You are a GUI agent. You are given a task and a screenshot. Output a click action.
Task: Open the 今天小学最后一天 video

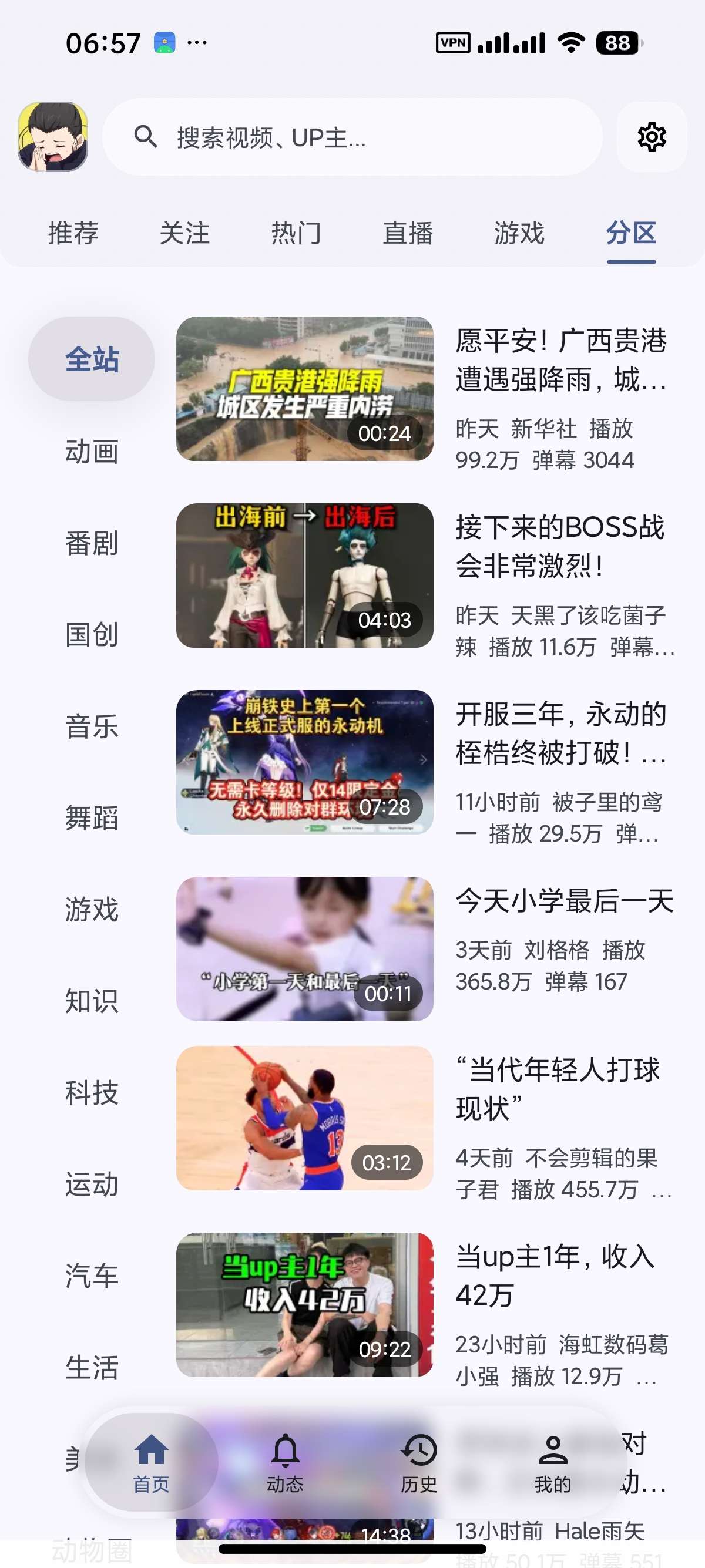425,948
